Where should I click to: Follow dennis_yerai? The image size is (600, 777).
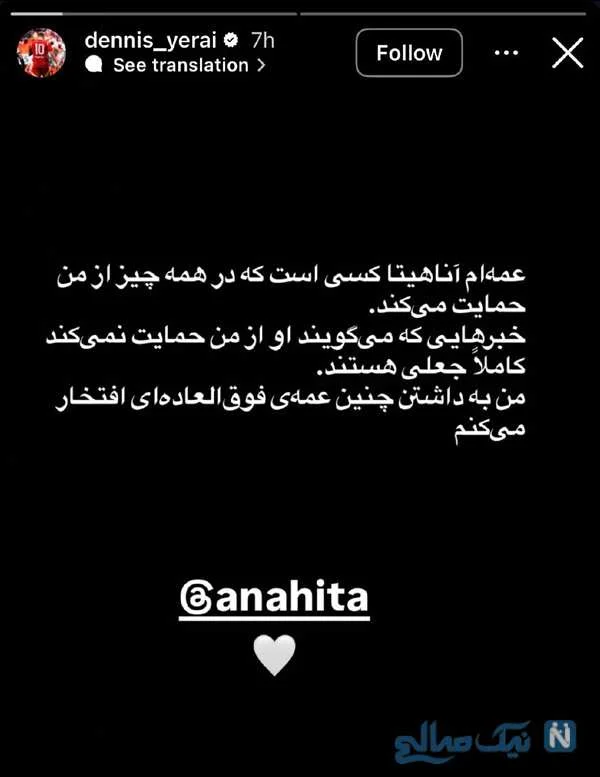click(x=409, y=53)
